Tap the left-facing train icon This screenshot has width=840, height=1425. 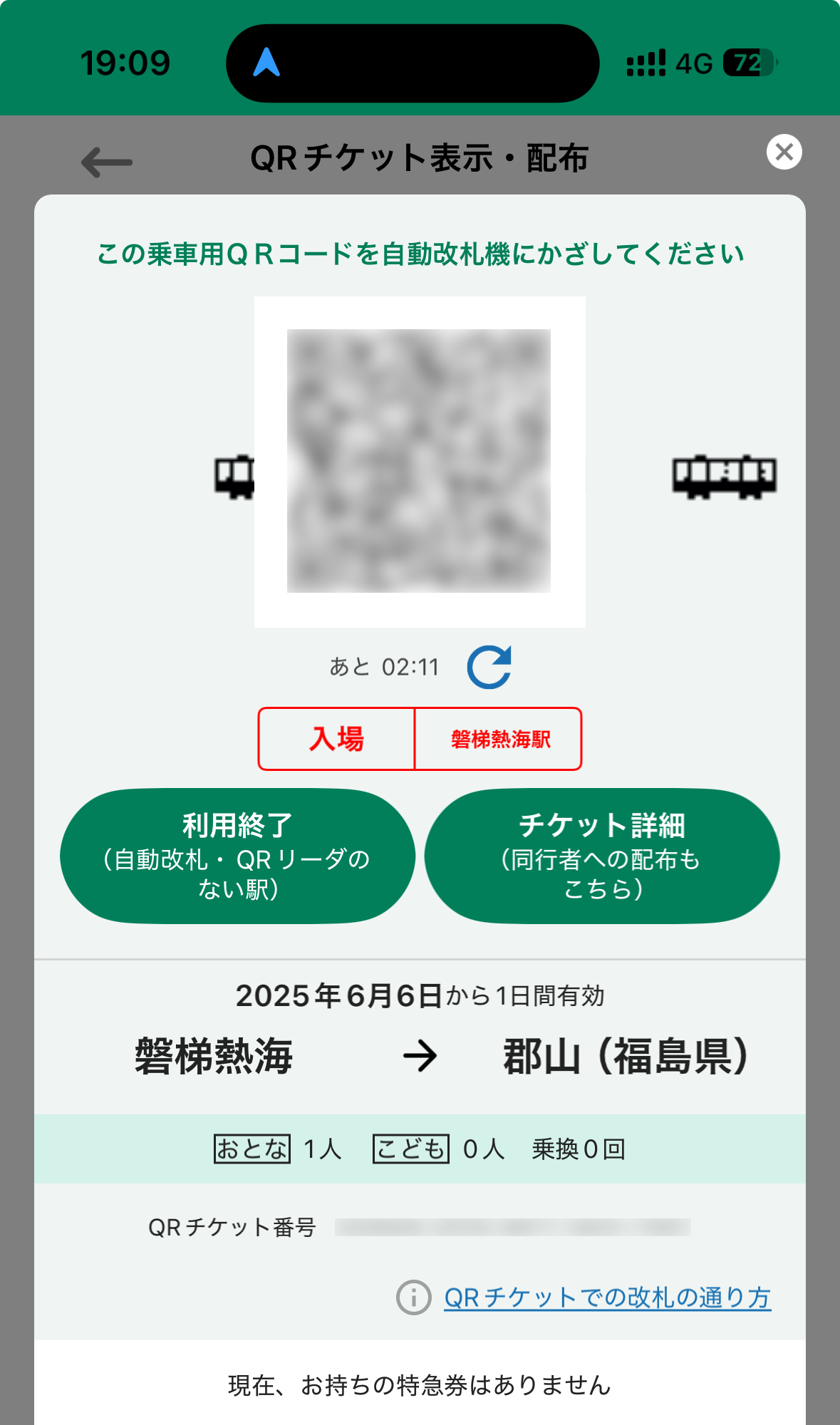pos(232,476)
